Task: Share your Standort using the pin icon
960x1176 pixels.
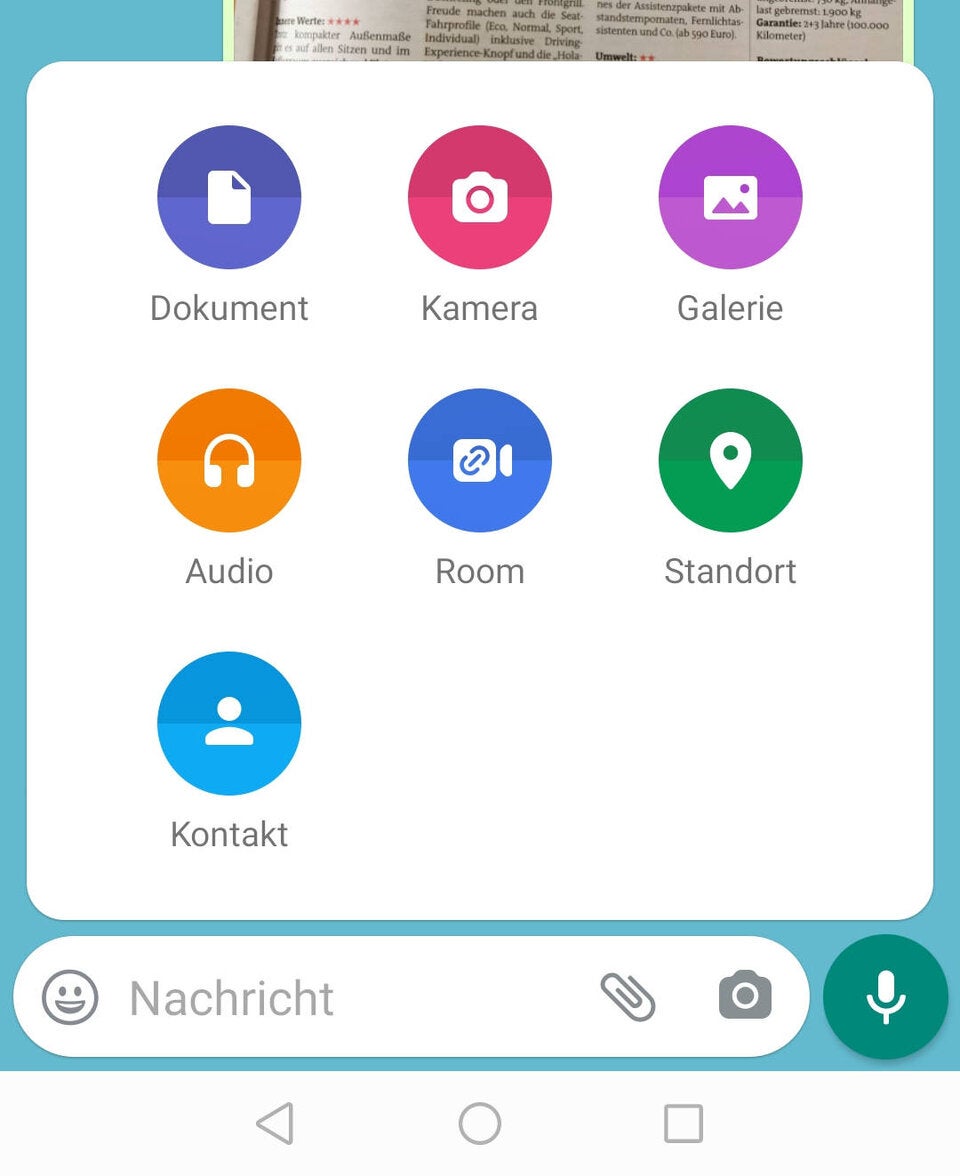Action: [x=730, y=460]
